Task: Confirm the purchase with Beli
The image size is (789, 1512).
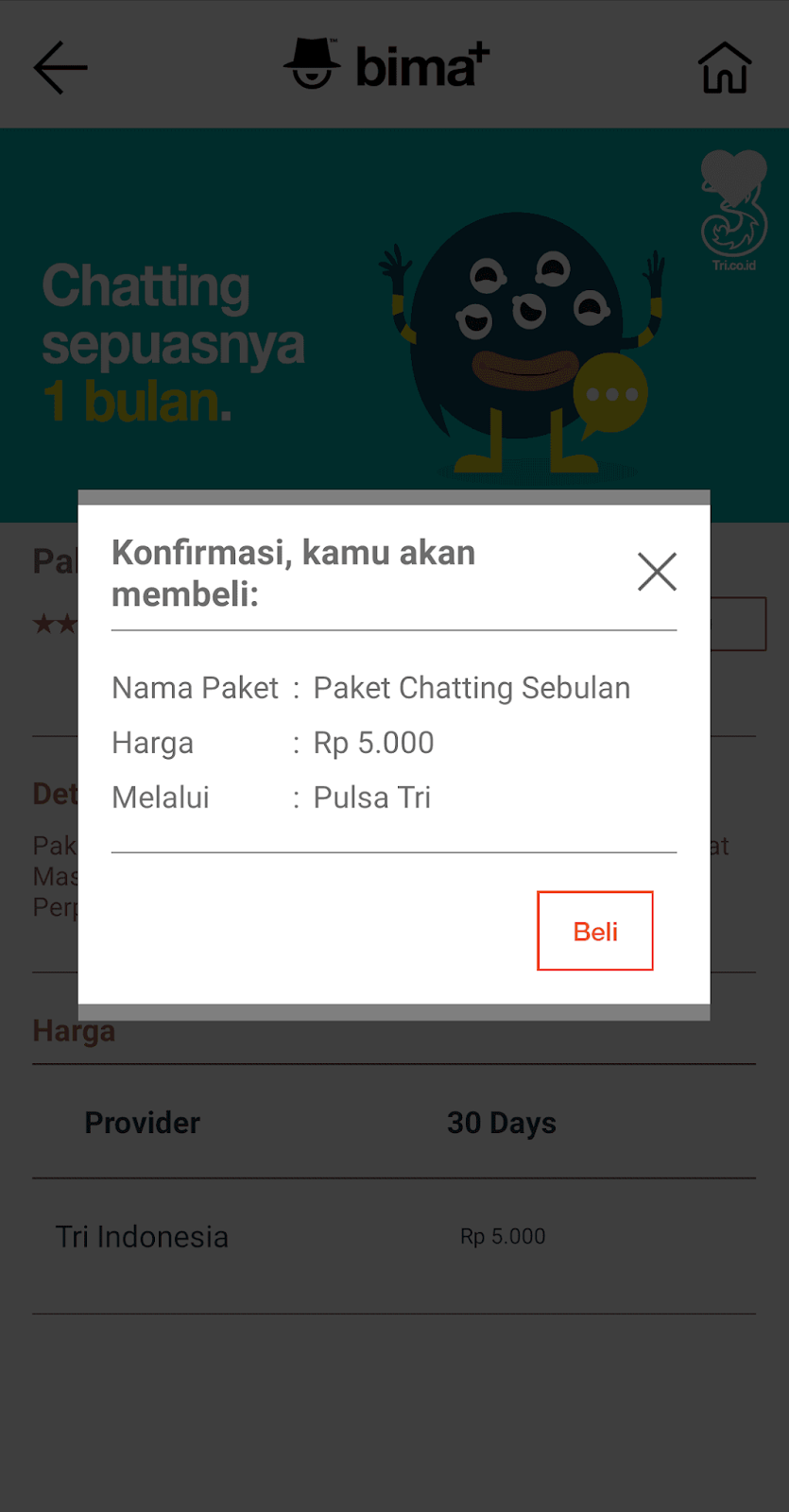Action: 594,931
